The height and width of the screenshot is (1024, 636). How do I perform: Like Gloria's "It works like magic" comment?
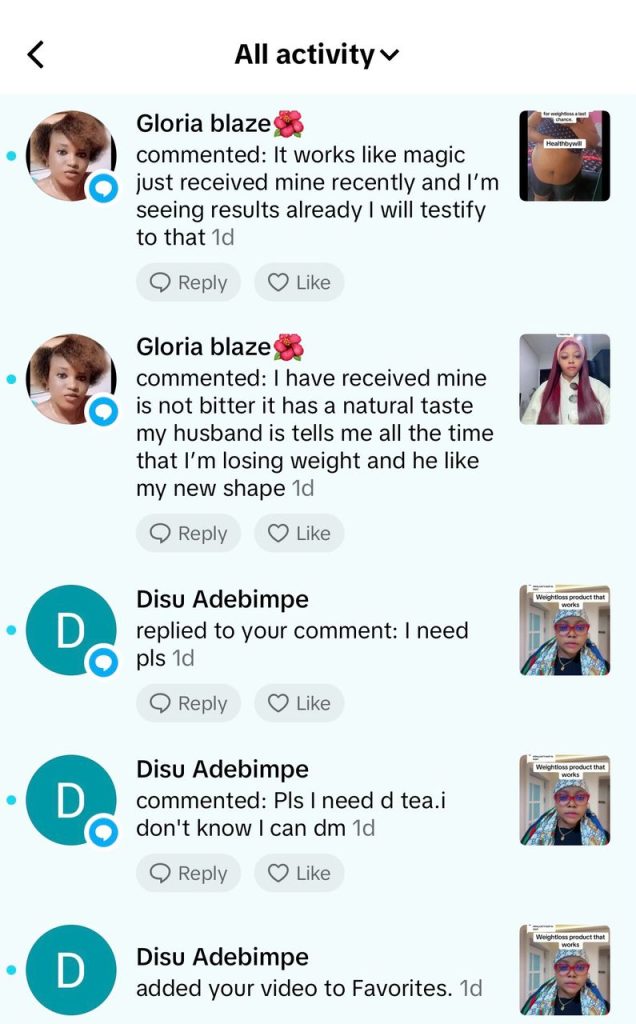pyautogui.click(x=299, y=283)
